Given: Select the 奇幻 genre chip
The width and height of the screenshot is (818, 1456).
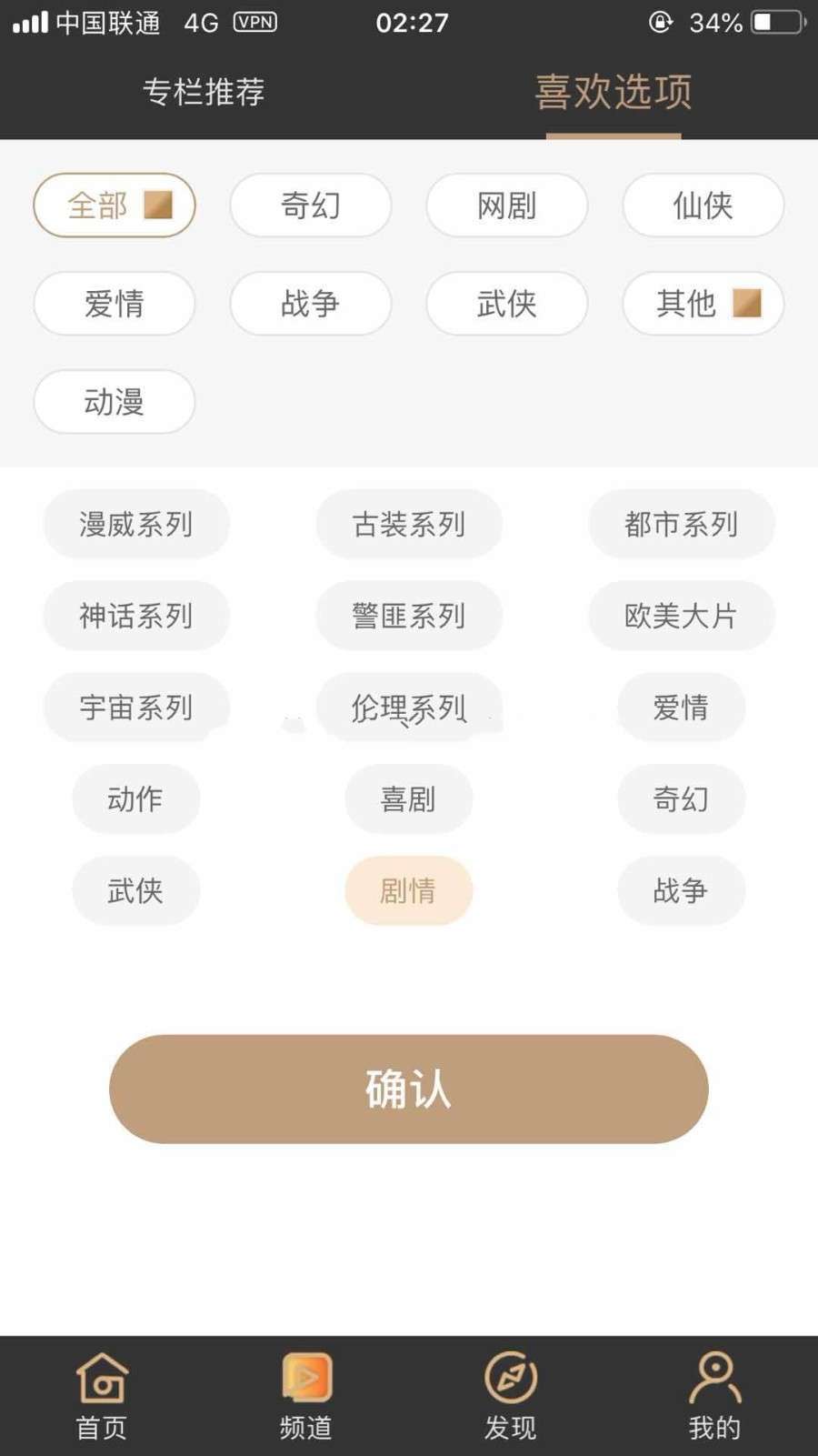Looking at the screenshot, I should pyautogui.click(x=310, y=206).
